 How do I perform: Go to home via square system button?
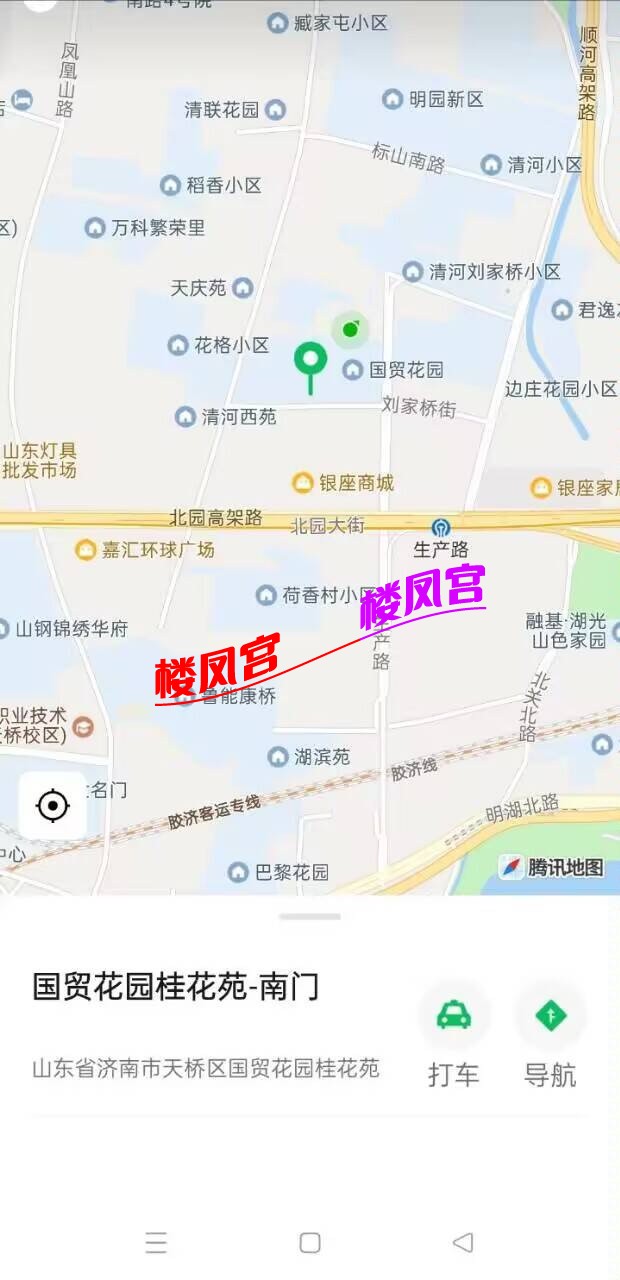310,1242
